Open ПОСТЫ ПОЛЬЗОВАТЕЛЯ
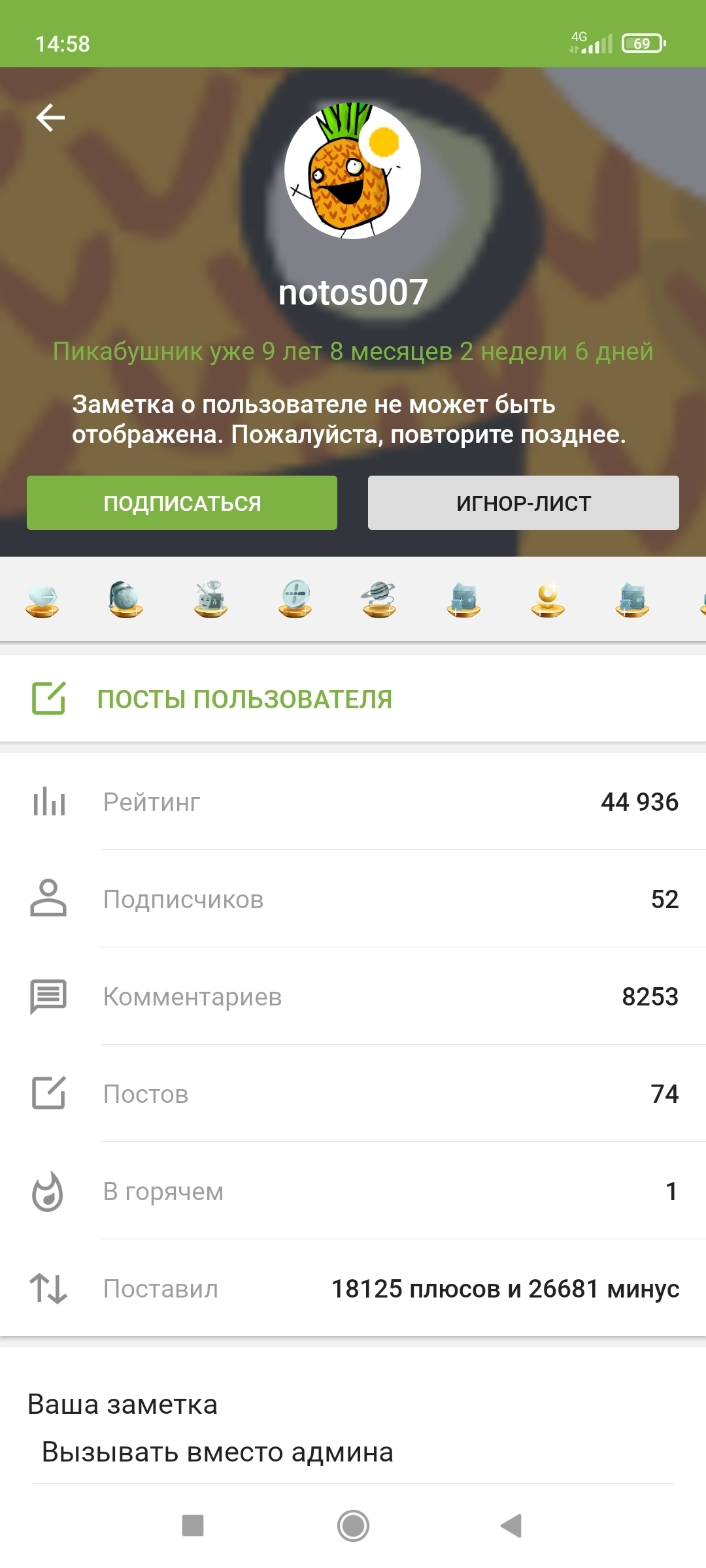 tap(244, 699)
